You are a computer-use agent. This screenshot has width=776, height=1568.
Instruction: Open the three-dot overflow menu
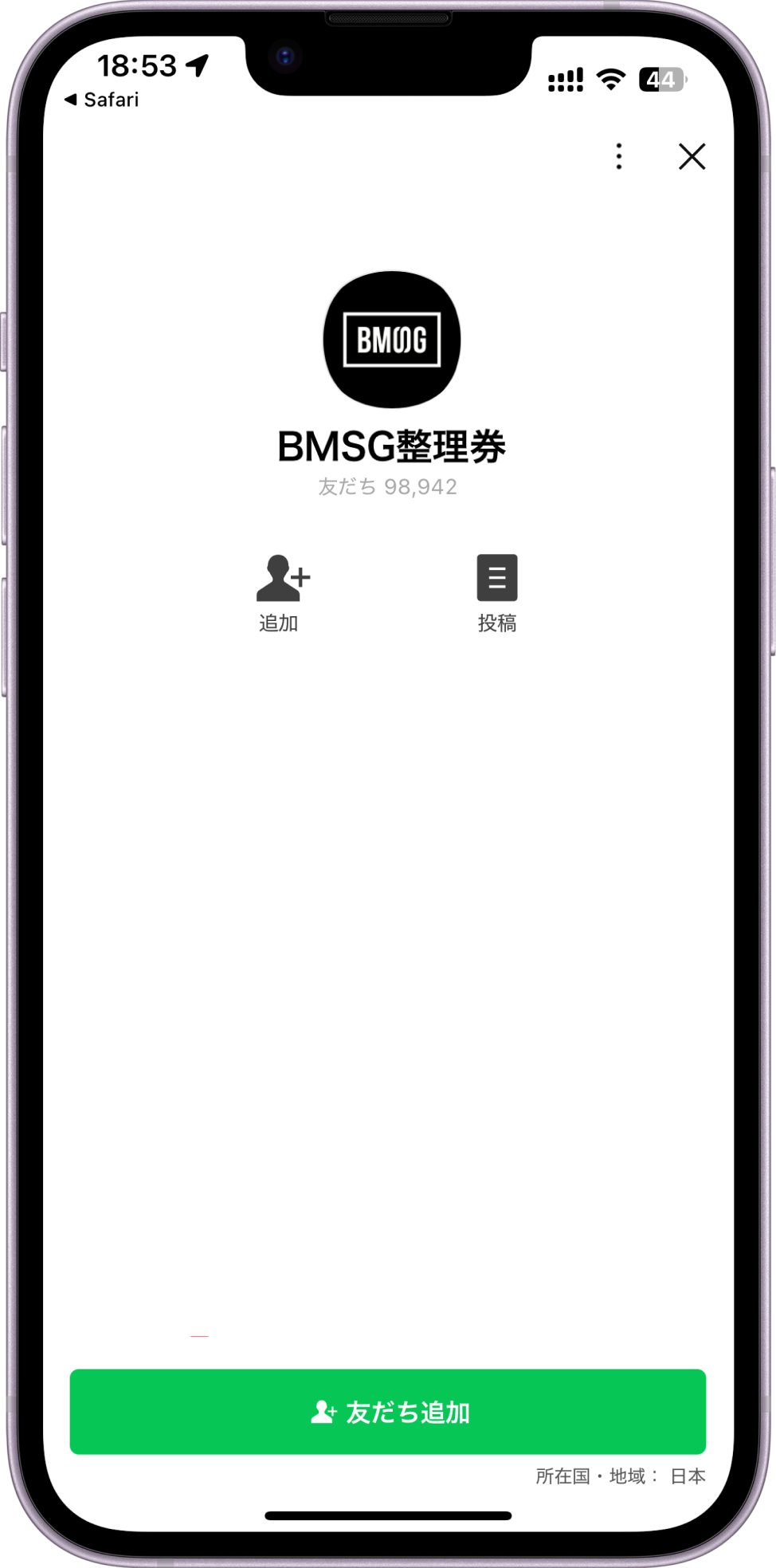[x=619, y=156]
